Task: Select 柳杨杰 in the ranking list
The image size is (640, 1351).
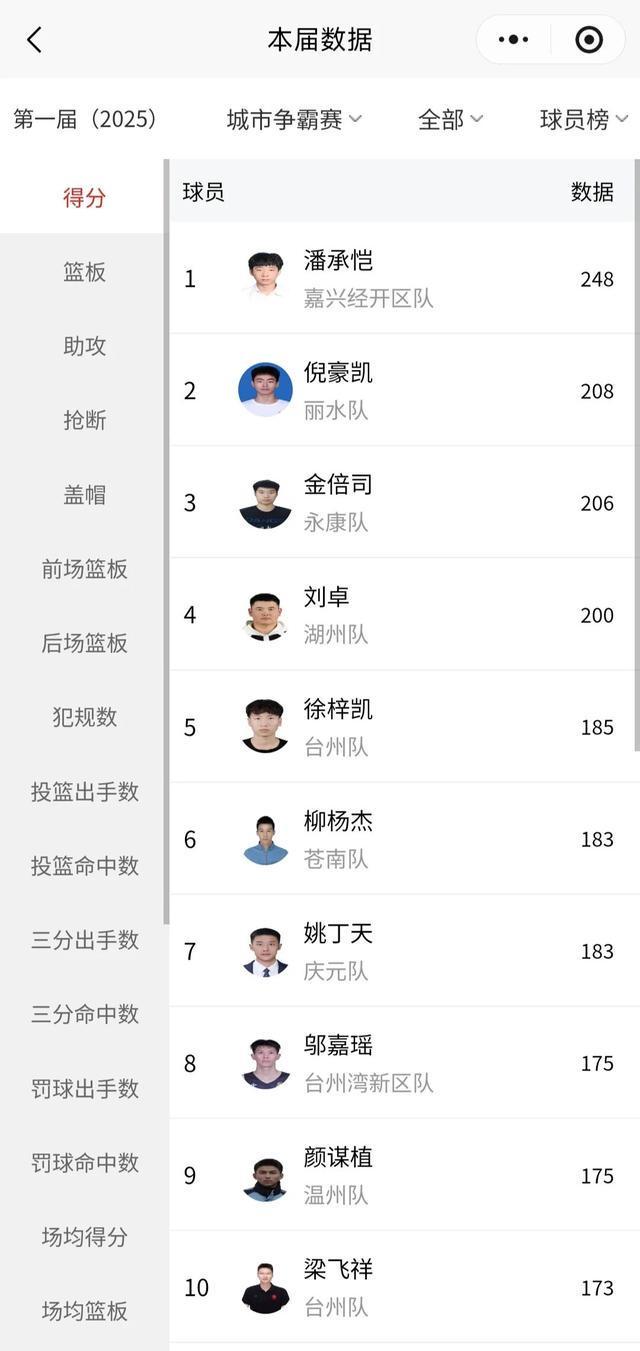Action: click(400, 838)
